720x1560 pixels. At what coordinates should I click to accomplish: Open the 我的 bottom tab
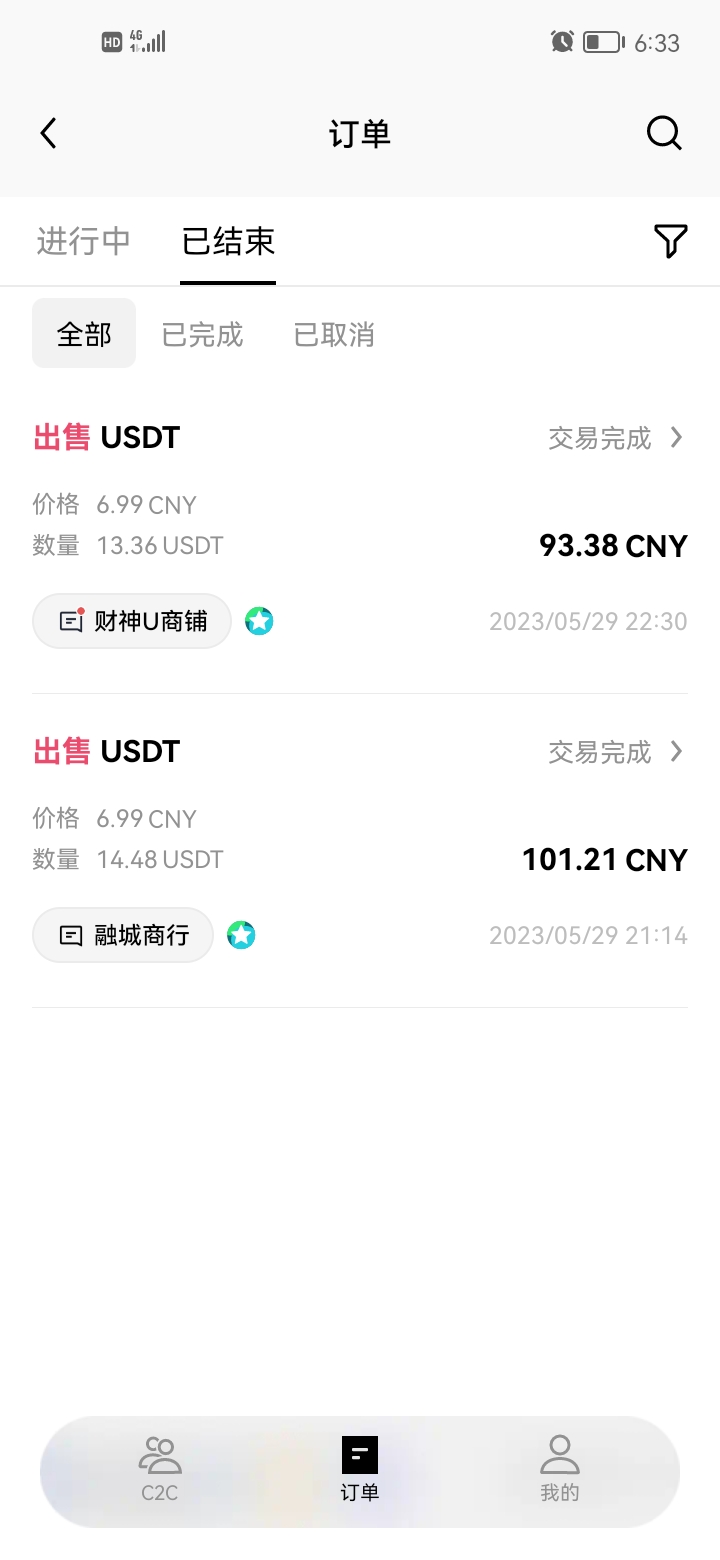coord(560,1470)
